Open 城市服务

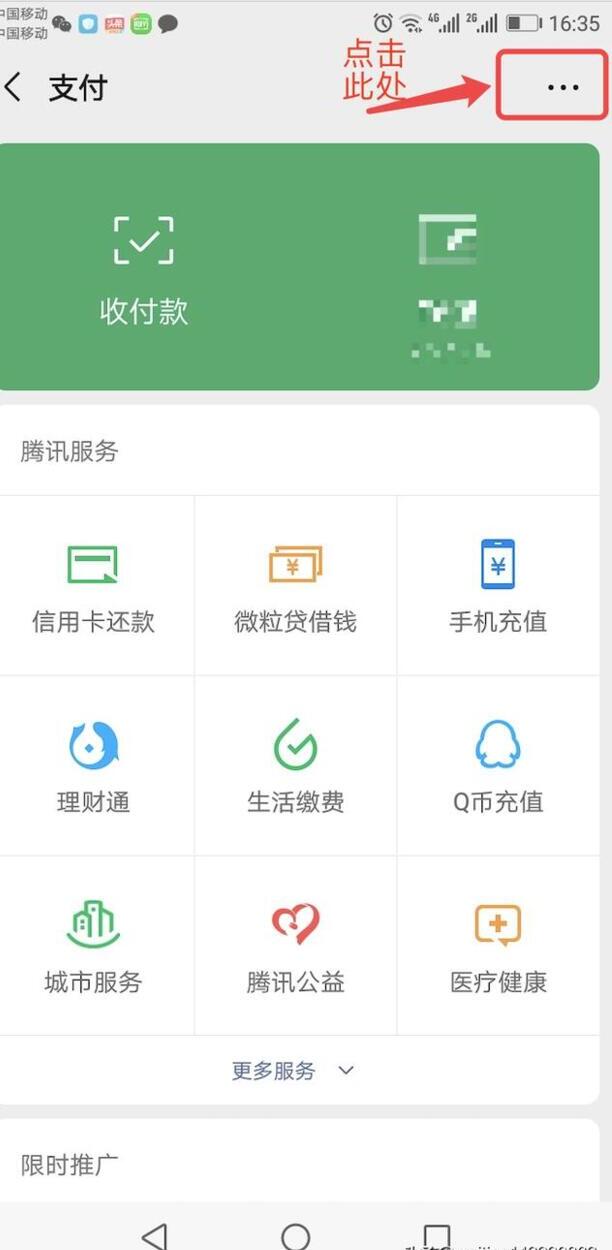coord(94,946)
